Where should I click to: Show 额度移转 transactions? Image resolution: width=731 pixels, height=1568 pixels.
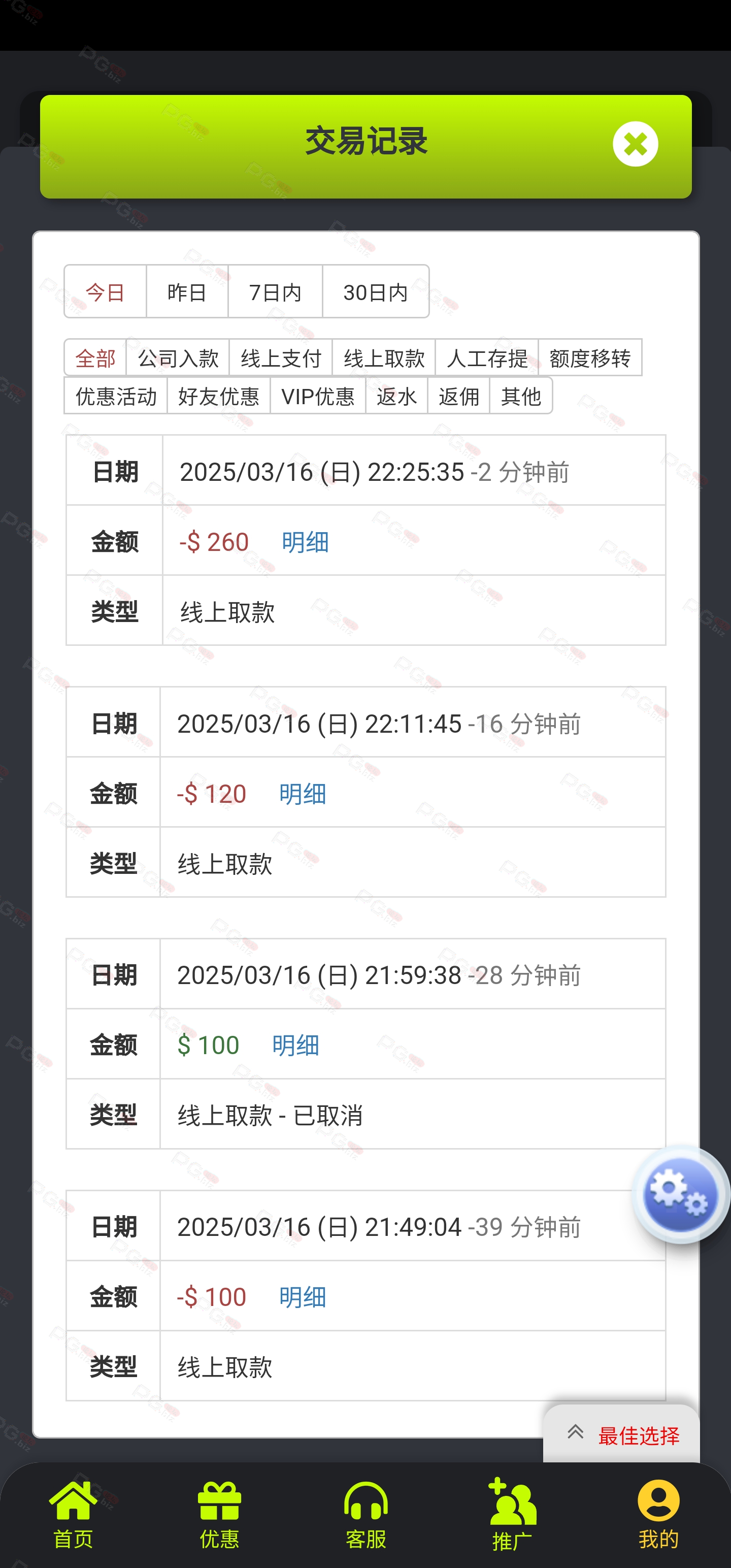(x=590, y=358)
